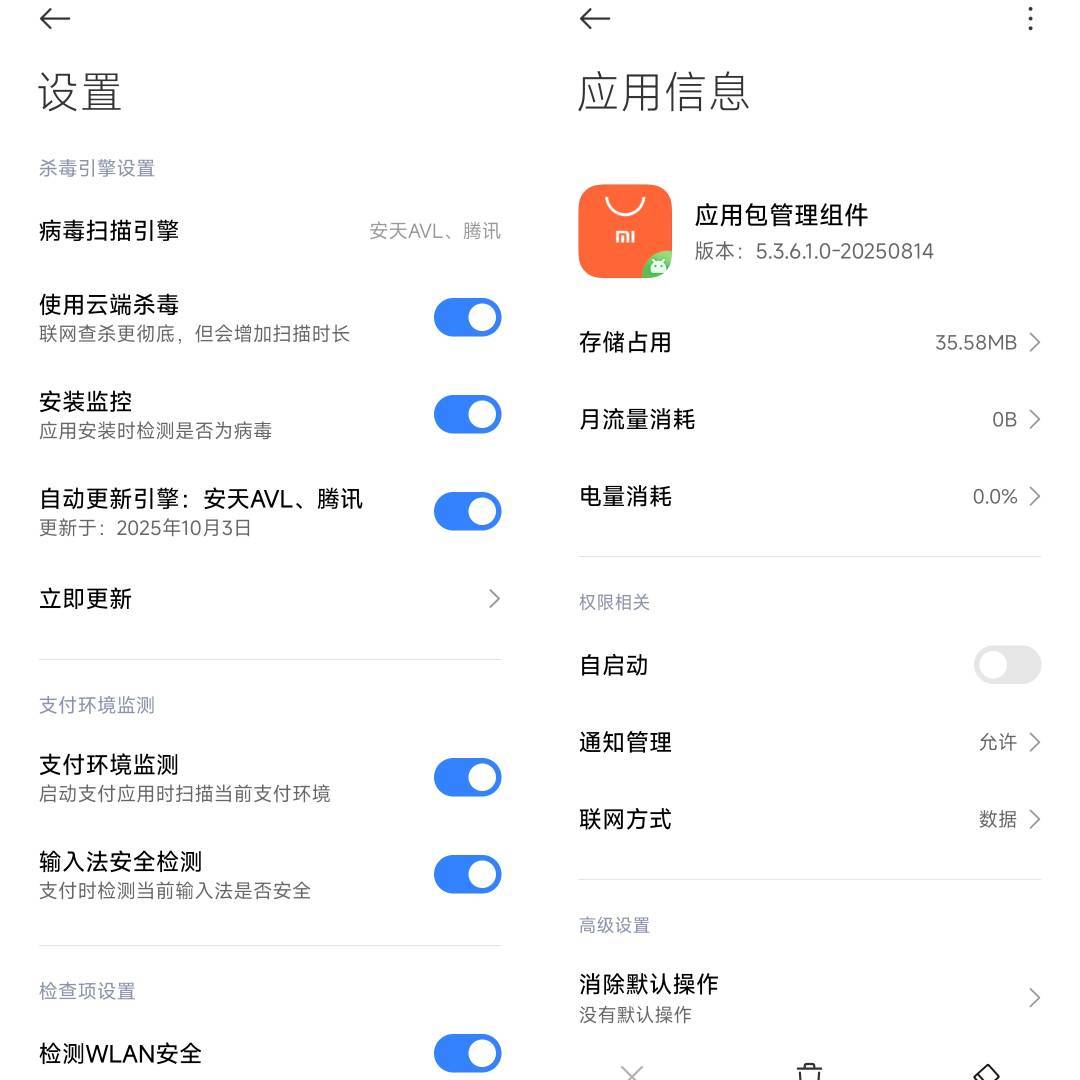The image size is (1080, 1080).
Task: Turn off 使用云端杀毒
Action: (468, 318)
